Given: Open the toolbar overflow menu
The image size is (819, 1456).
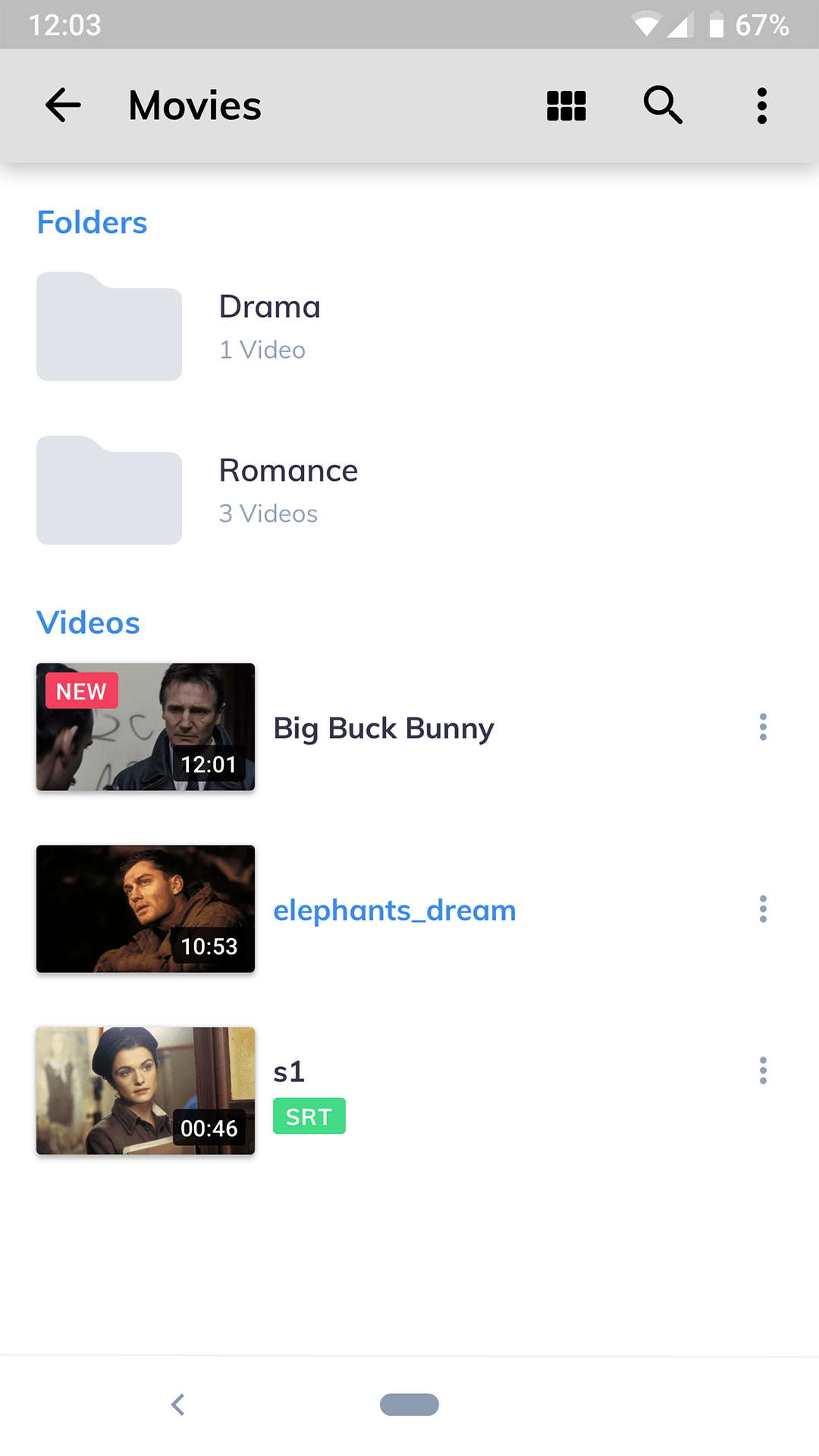Looking at the screenshot, I should click(761, 105).
